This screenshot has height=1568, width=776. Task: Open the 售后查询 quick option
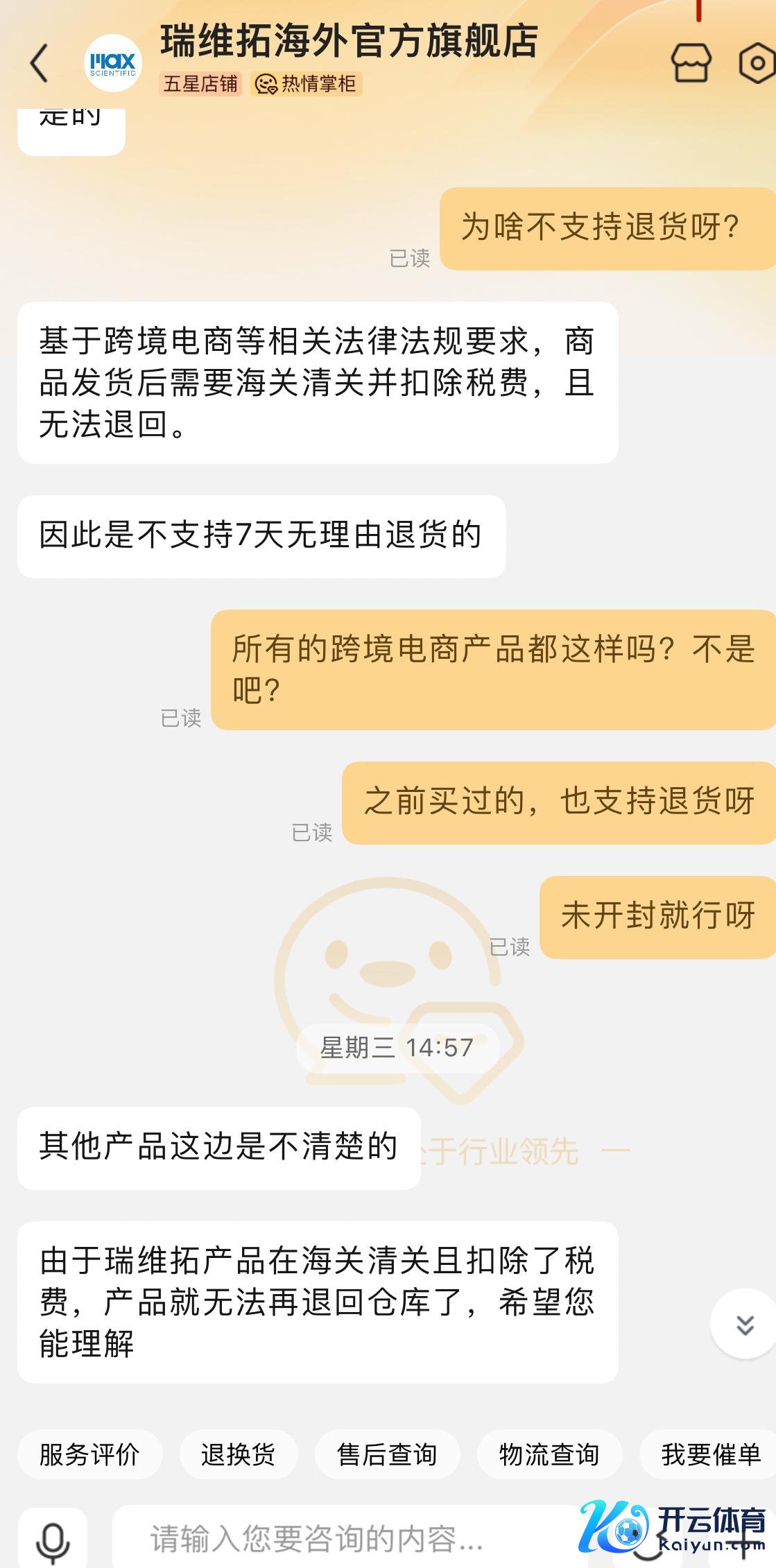coord(387,1454)
